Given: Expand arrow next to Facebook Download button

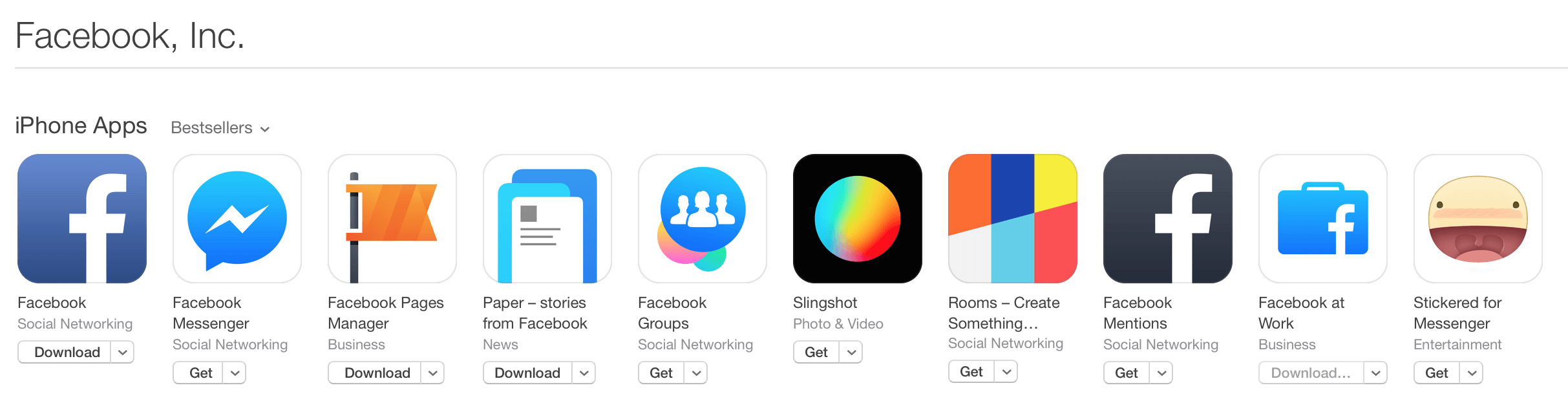Looking at the screenshot, I should point(122,352).
